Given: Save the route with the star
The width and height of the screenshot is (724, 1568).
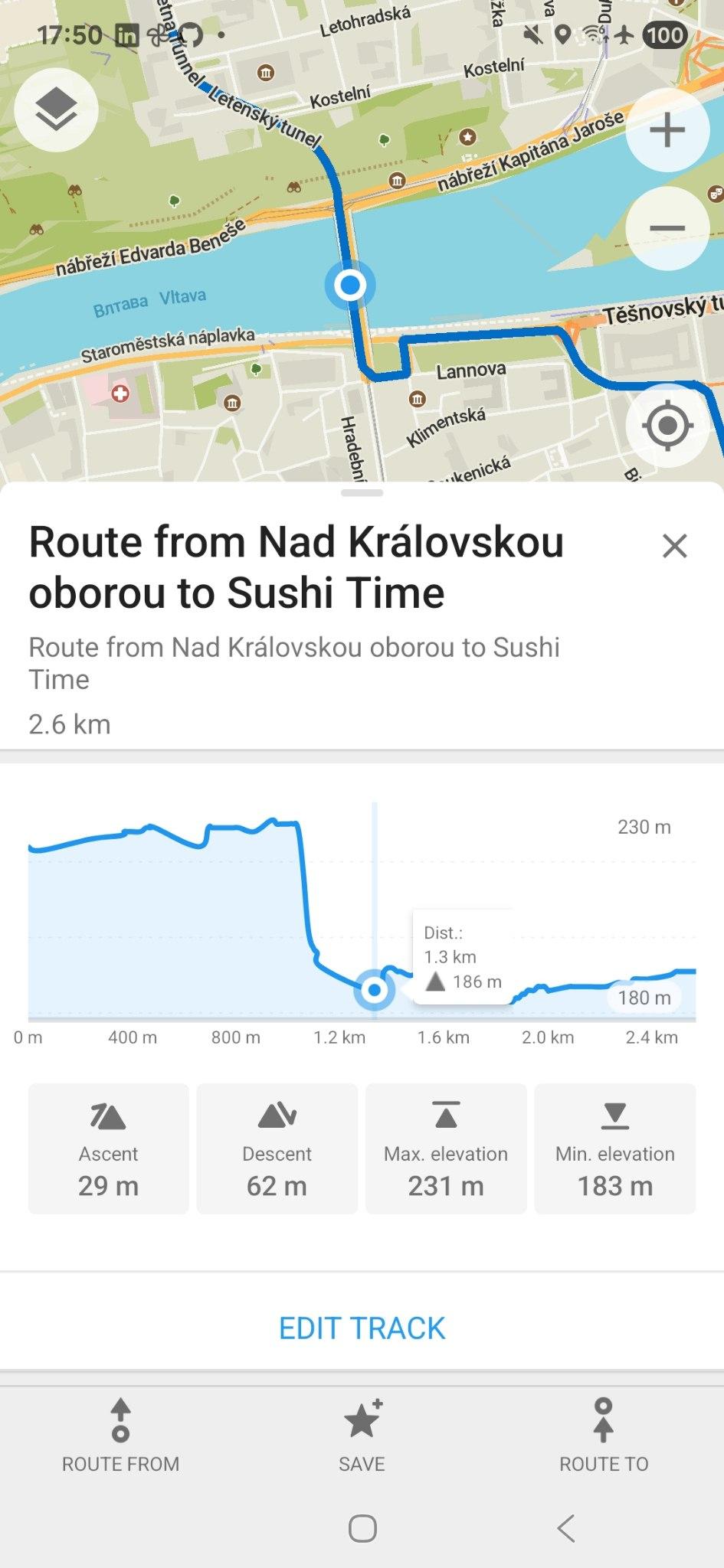Looking at the screenshot, I should pos(362,1436).
